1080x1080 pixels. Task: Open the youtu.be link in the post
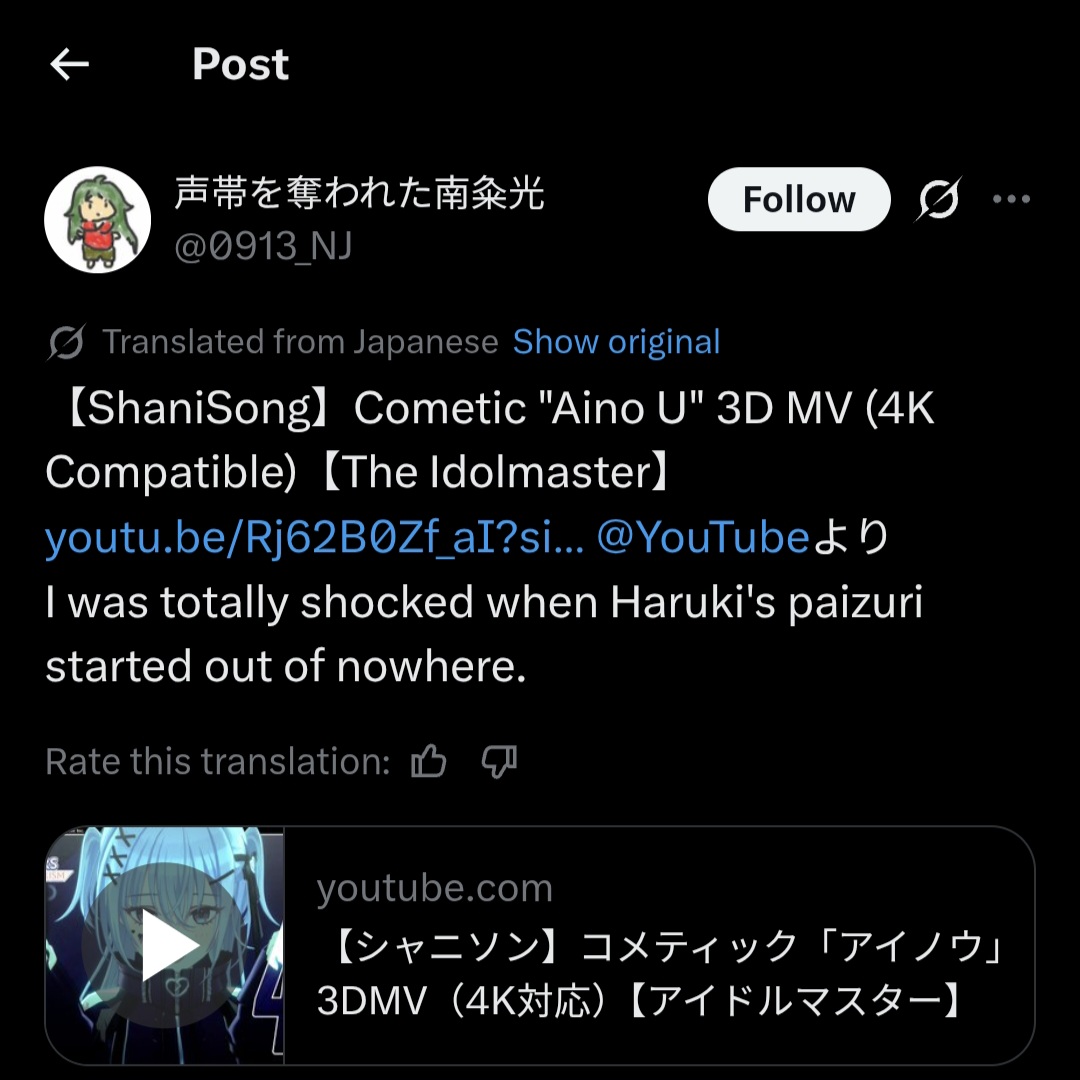pos(314,537)
